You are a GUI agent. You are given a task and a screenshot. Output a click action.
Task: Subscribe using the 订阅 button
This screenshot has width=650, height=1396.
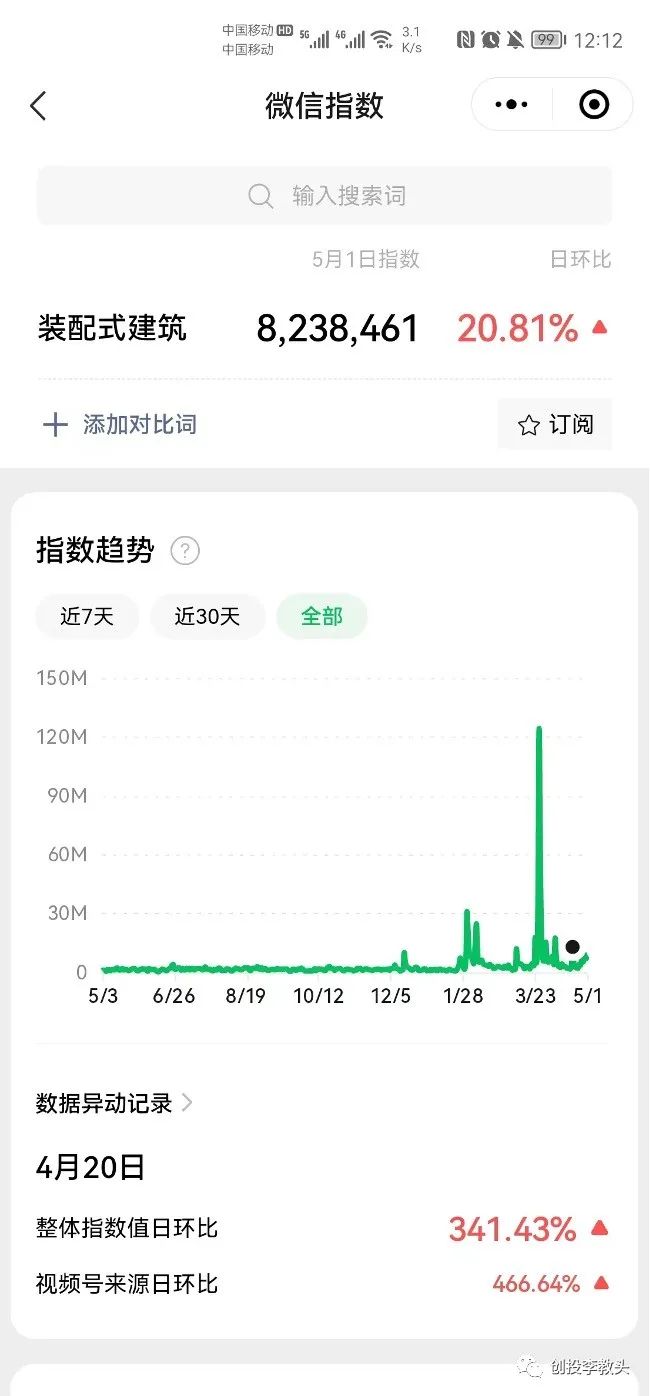click(x=555, y=425)
